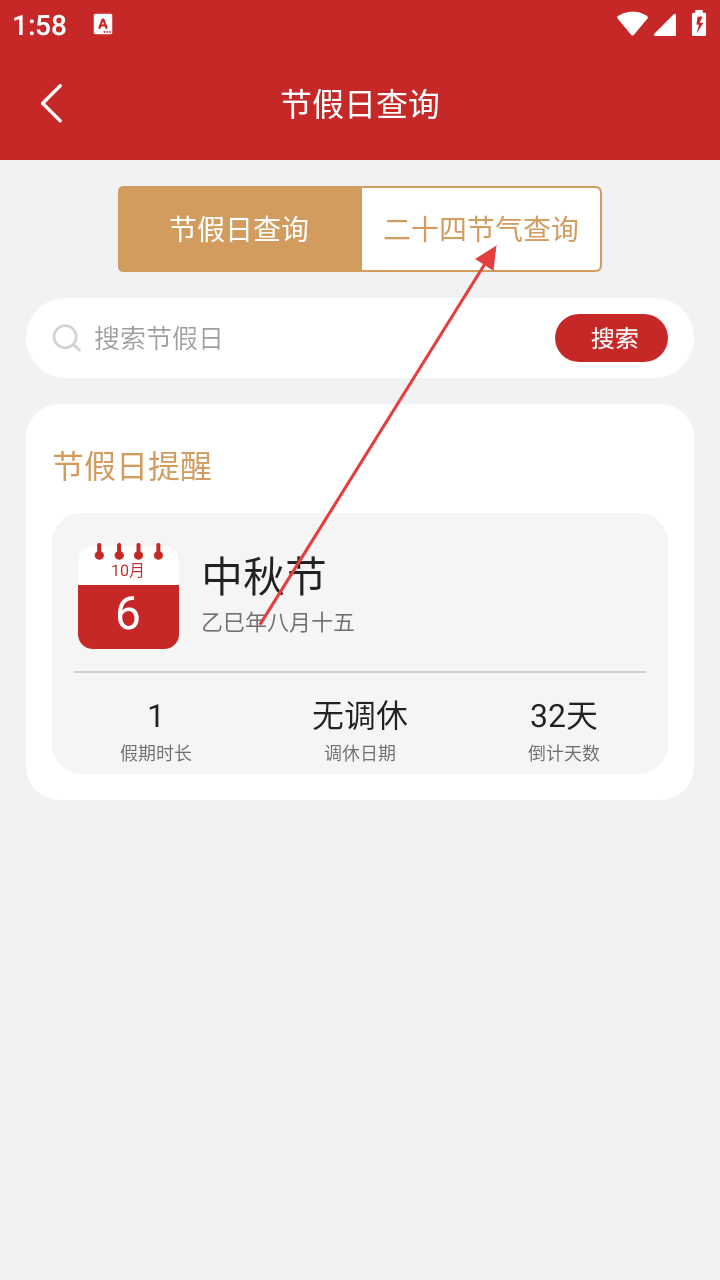Tap the red 搜索 button
Screen dimensions: 720x1280
click(611, 338)
